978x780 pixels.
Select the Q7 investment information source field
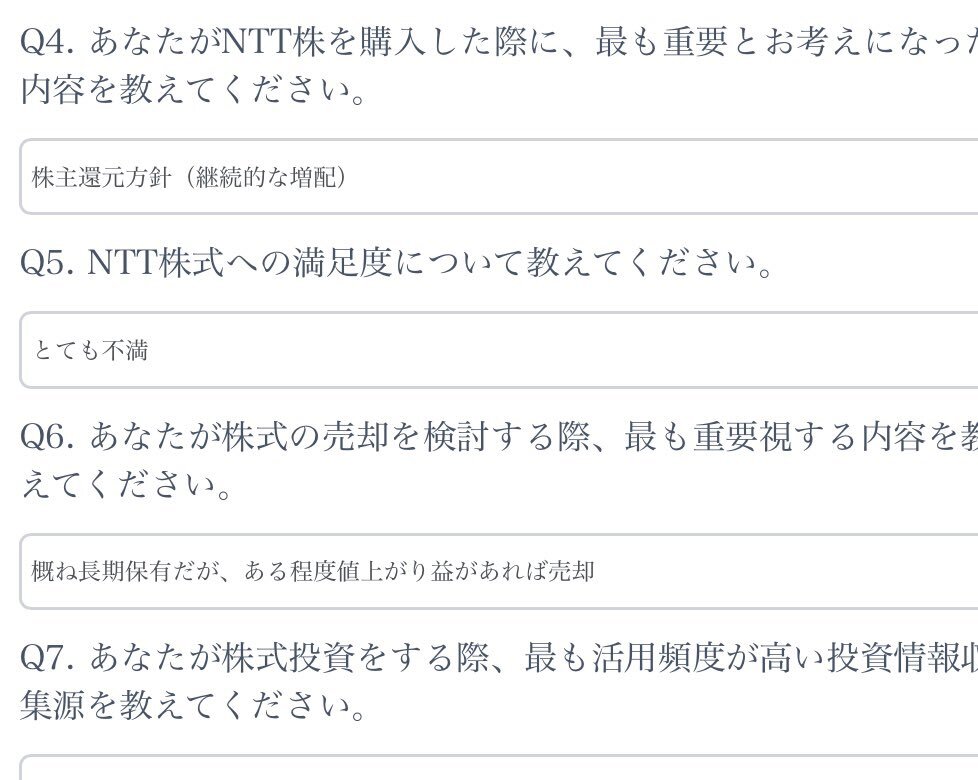coord(500,768)
